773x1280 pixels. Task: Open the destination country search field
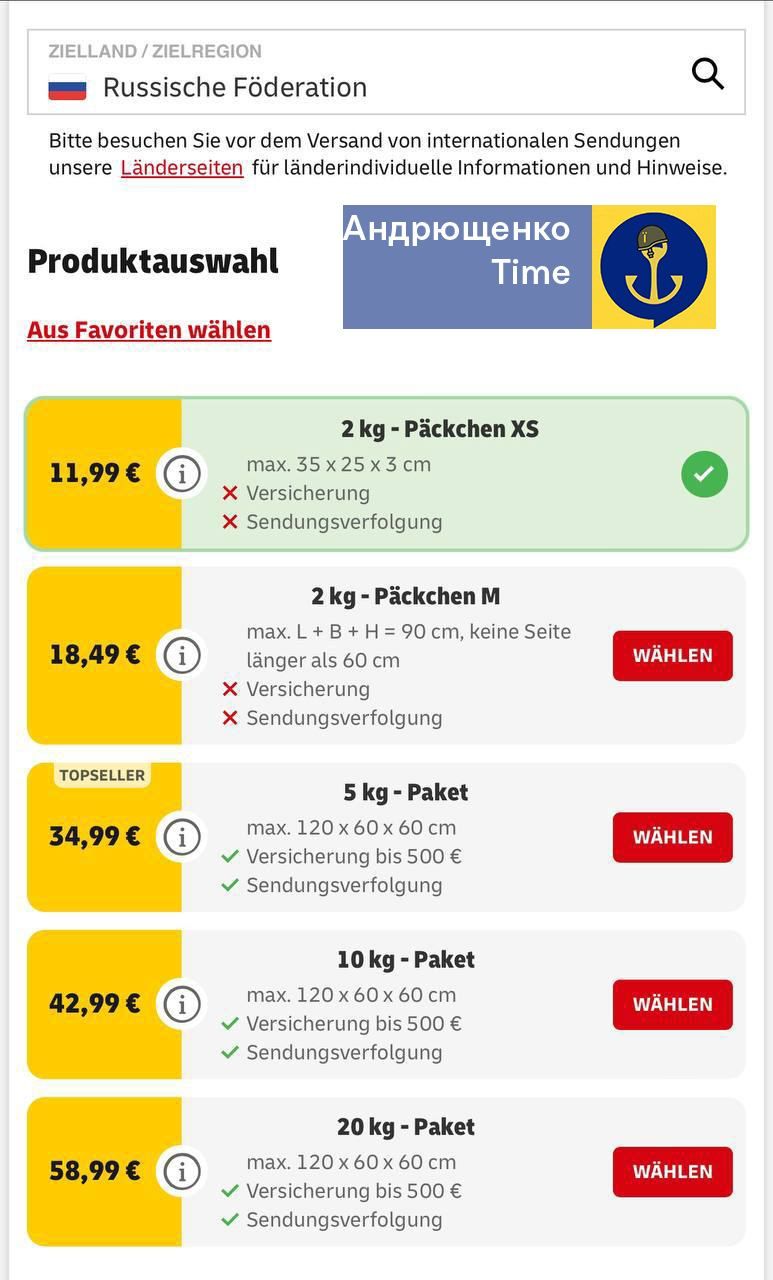[360, 86]
